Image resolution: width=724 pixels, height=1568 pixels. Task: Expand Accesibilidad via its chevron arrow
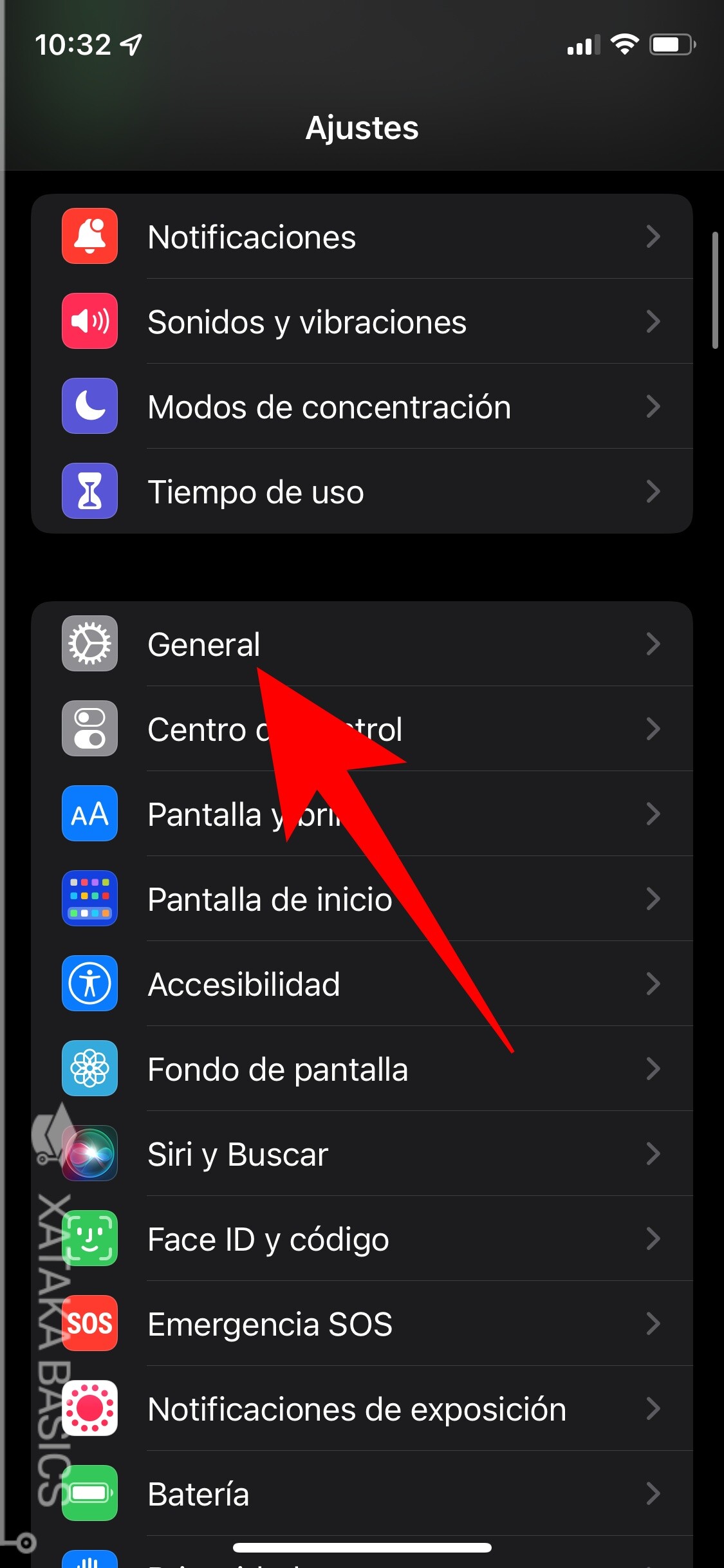pyautogui.click(x=654, y=984)
